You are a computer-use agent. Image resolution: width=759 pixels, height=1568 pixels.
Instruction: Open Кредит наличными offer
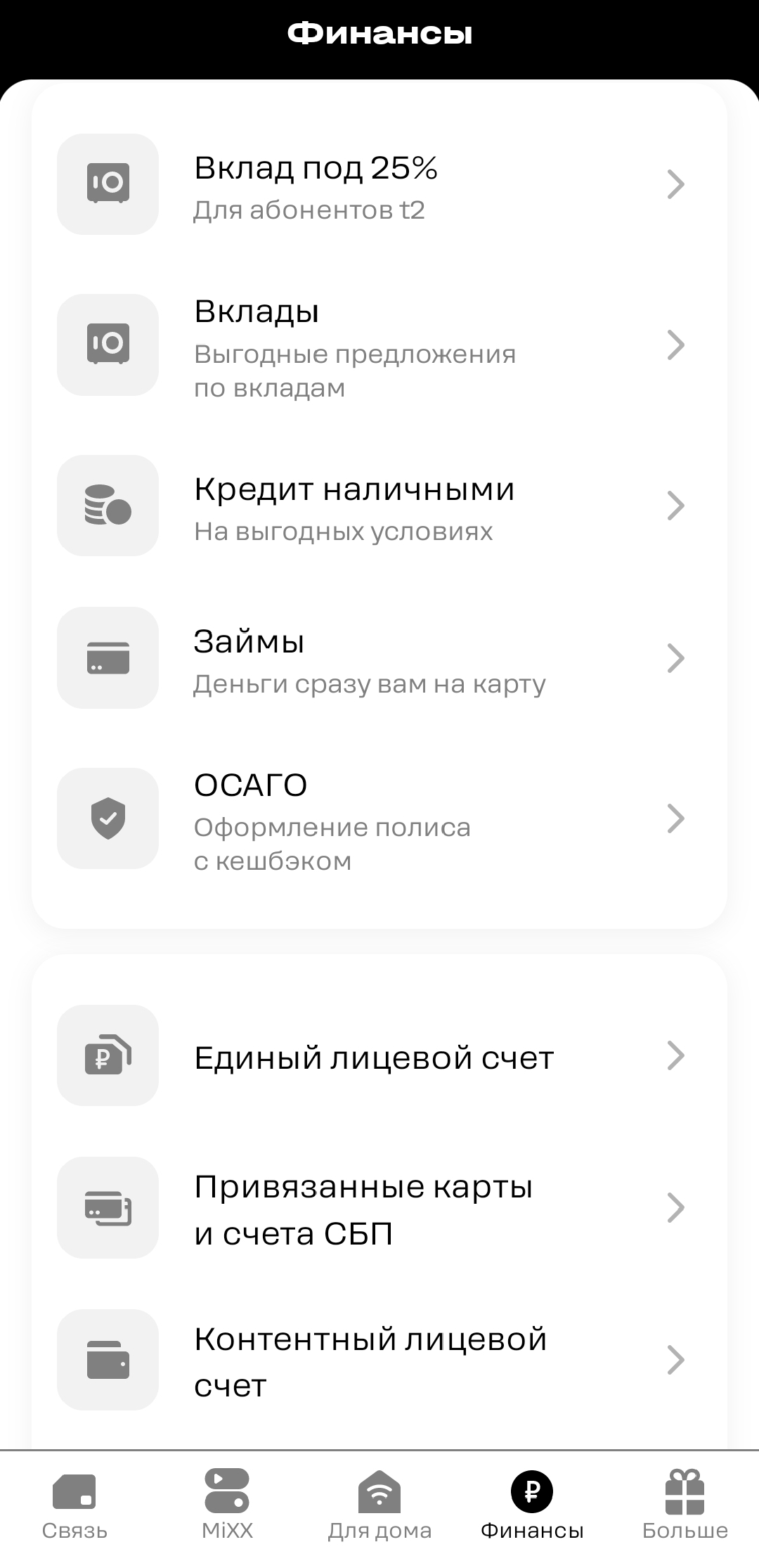(x=379, y=505)
